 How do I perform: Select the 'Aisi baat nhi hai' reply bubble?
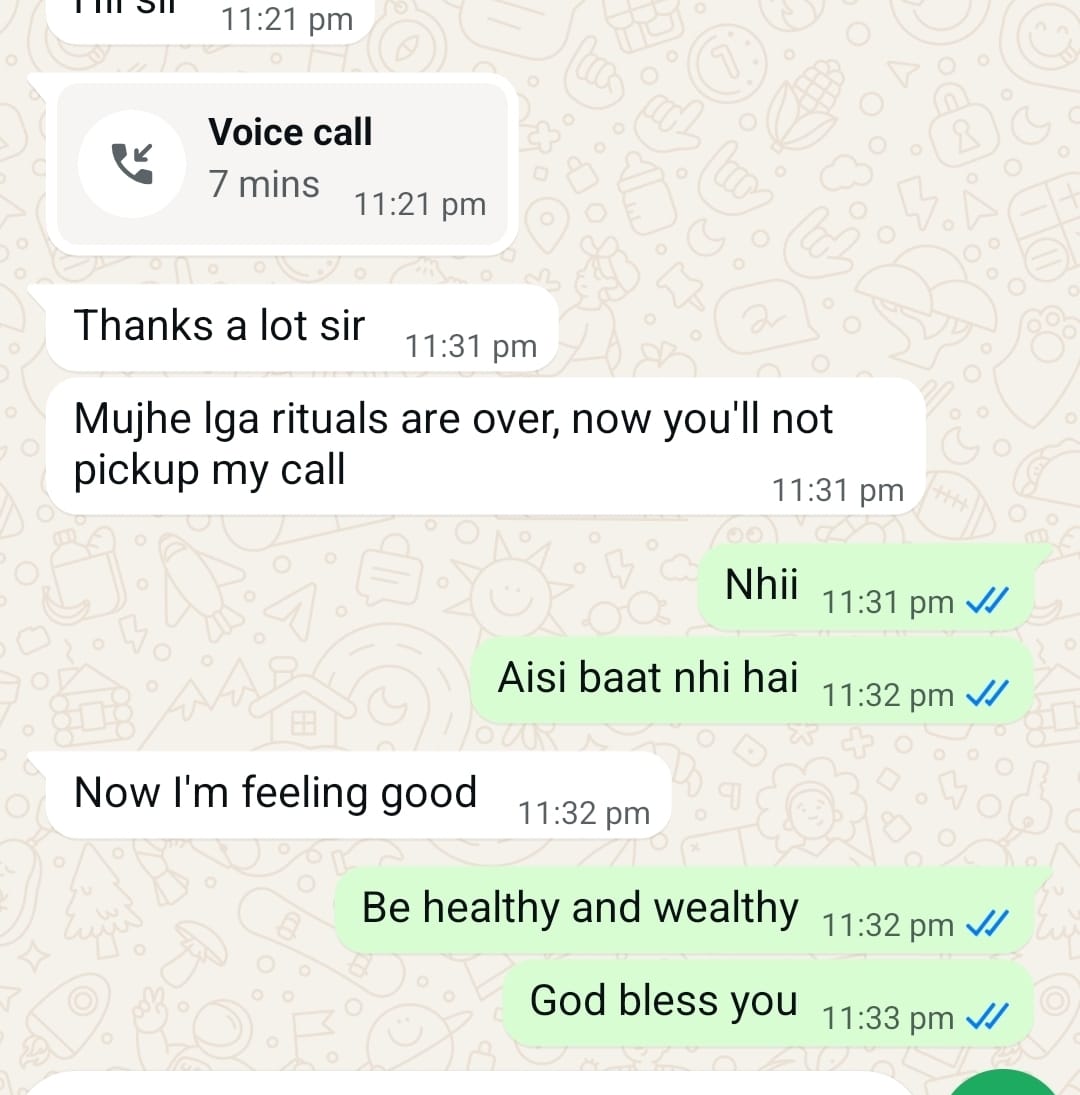(645, 677)
